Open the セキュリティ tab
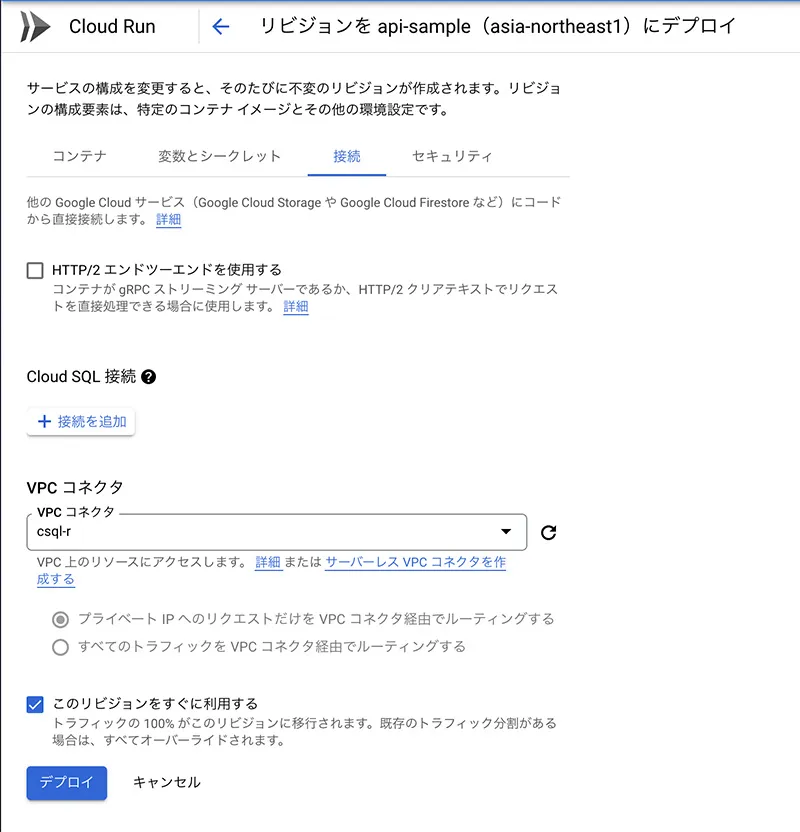The image size is (800, 832). pyautogui.click(x=452, y=156)
